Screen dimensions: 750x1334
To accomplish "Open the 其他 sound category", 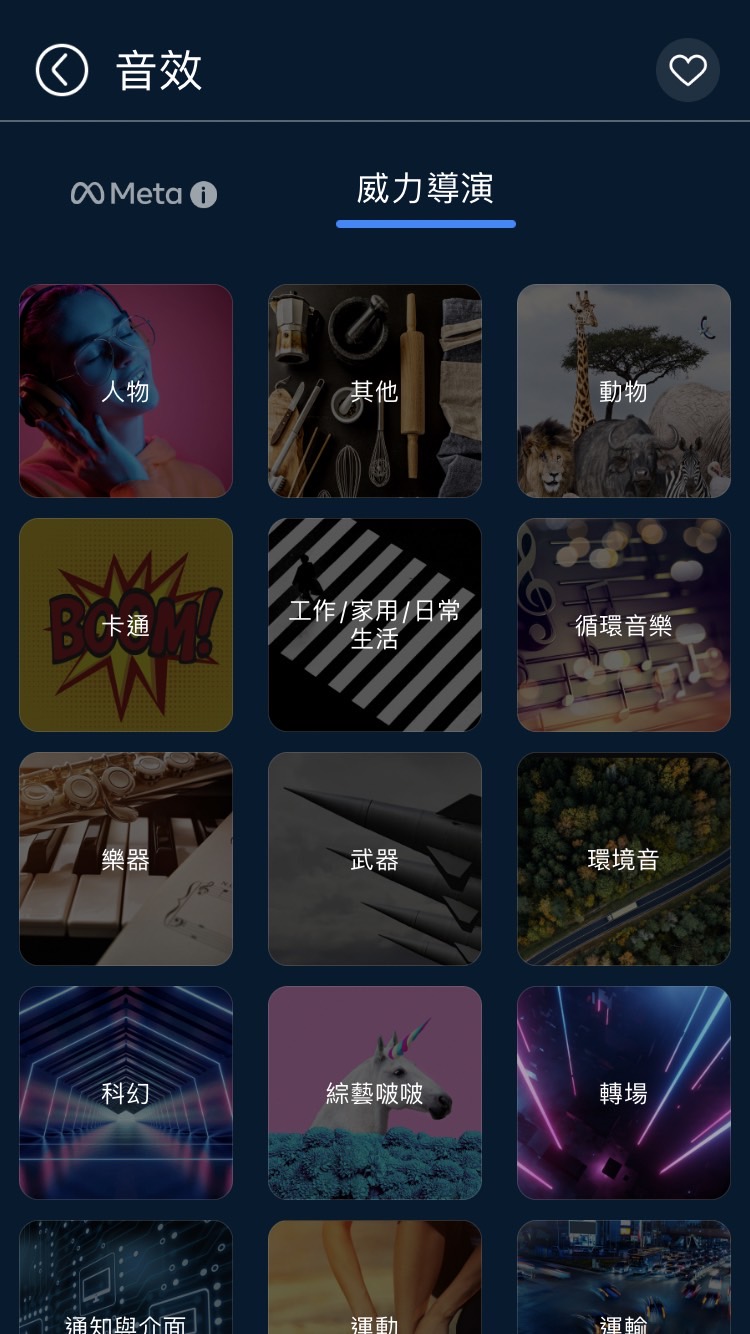I will coord(375,391).
